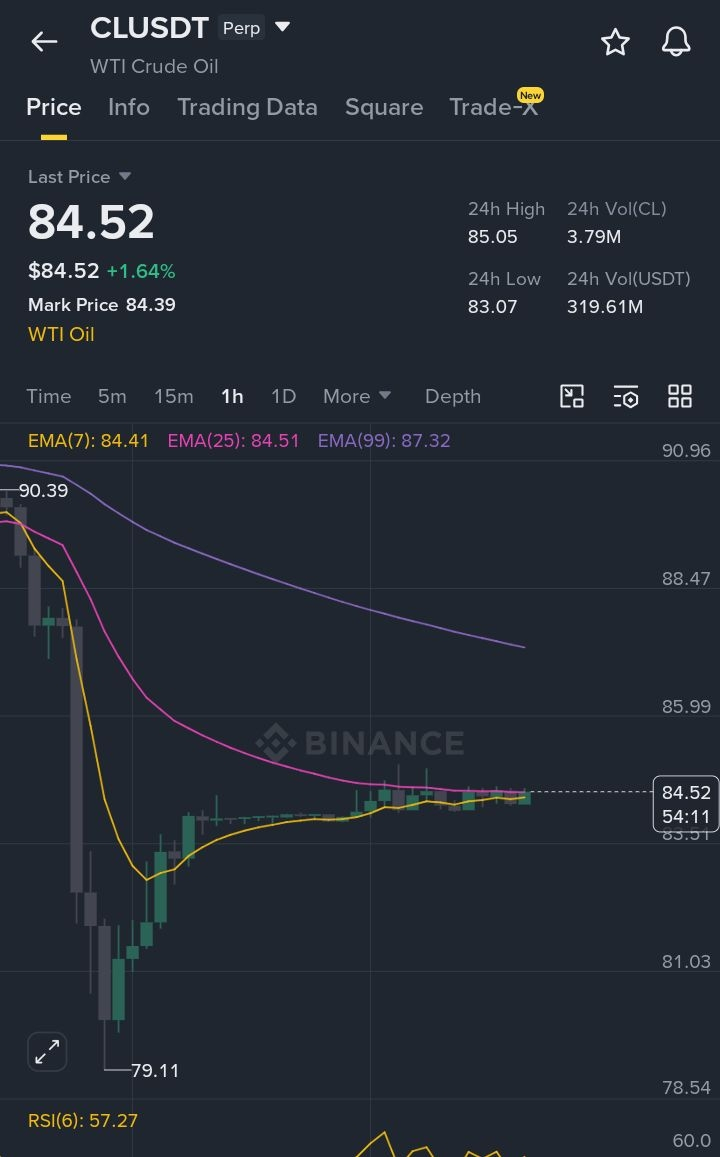The height and width of the screenshot is (1157, 720).
Task: Select the 5m chart interval
Action: click(112, 396)
